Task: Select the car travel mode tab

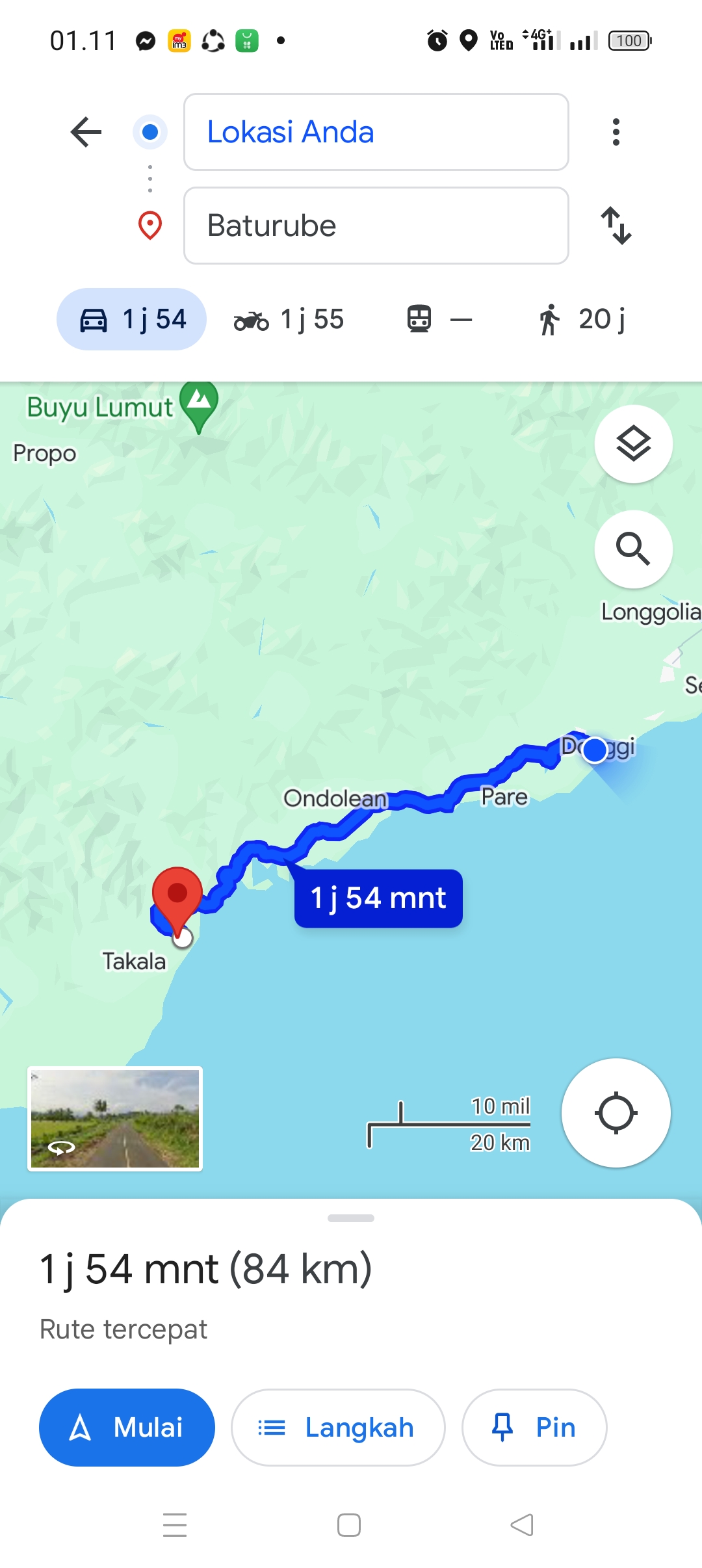Action: (x=131, y=319)
